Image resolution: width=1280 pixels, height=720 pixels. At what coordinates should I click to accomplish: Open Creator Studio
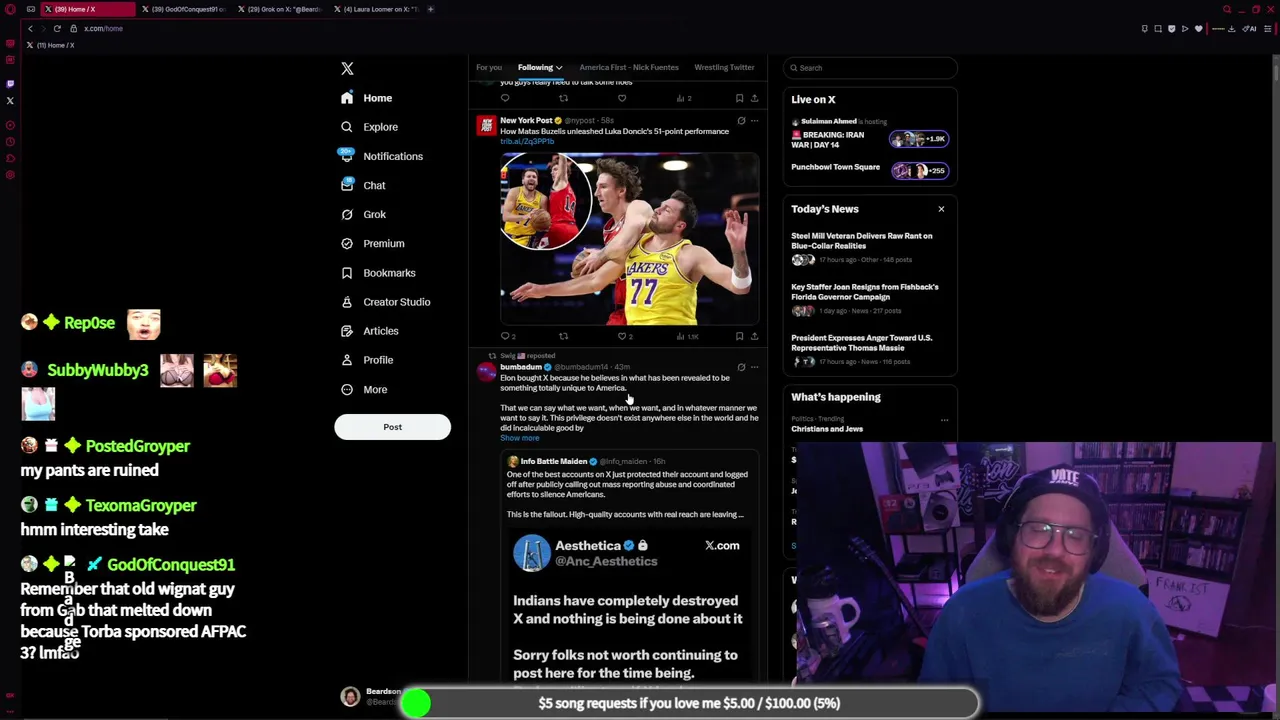click(x=396, y=302)
